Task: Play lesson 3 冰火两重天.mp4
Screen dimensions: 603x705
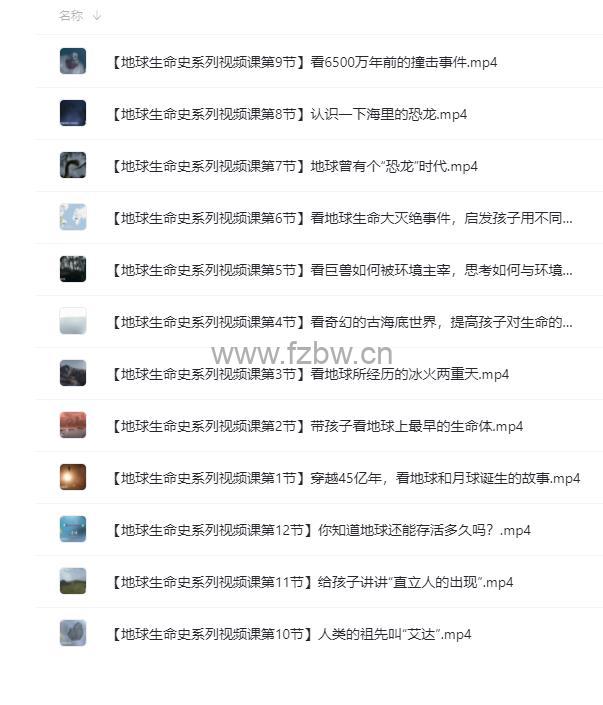Action: tap(311, 374)
